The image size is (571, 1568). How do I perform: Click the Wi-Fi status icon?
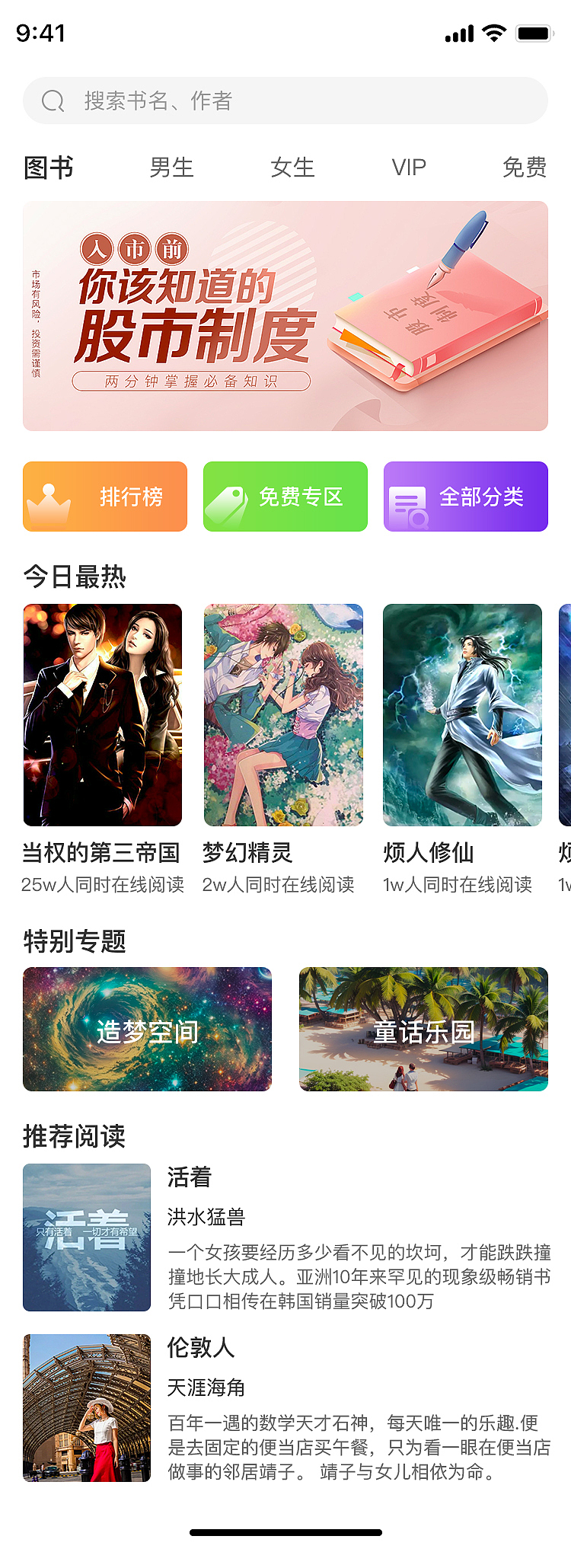[x=493, y=32]
